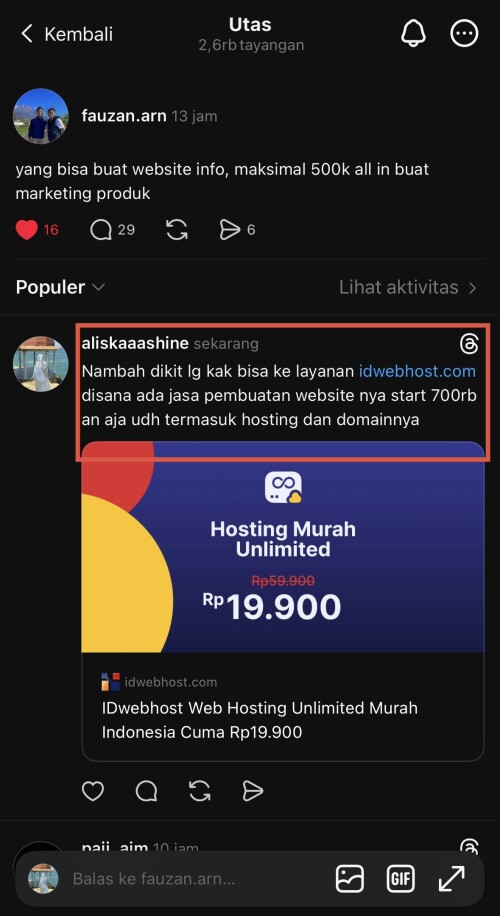This screenshot has height=916, width=500.
Task: Open fauzan.arn's profile picture
Action: 41,116
